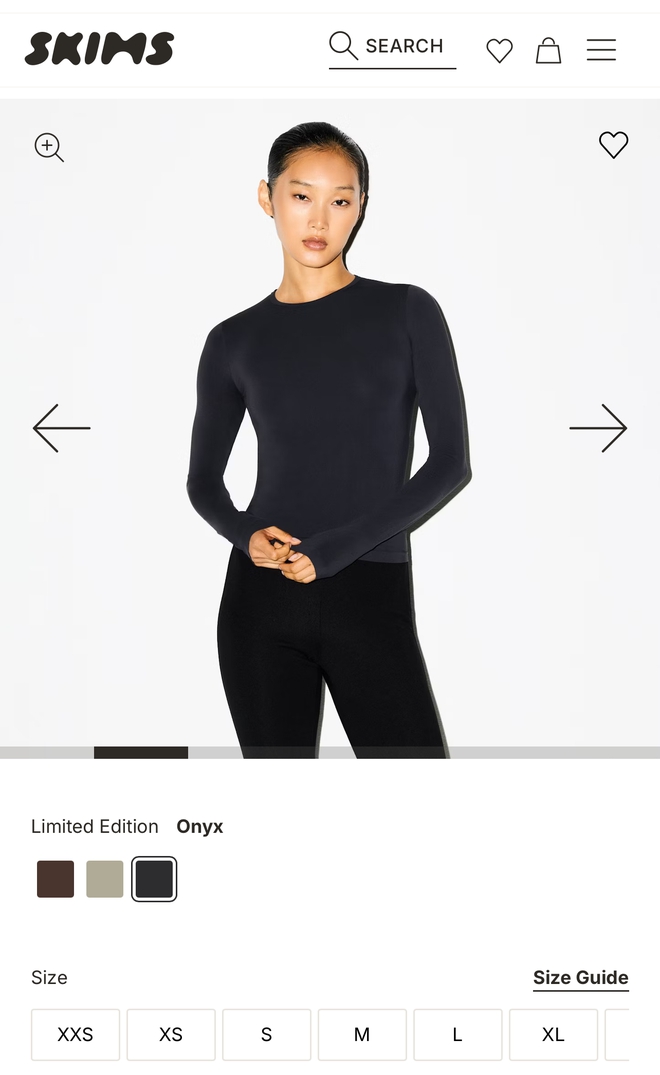Pick size M

point(362,1034)
